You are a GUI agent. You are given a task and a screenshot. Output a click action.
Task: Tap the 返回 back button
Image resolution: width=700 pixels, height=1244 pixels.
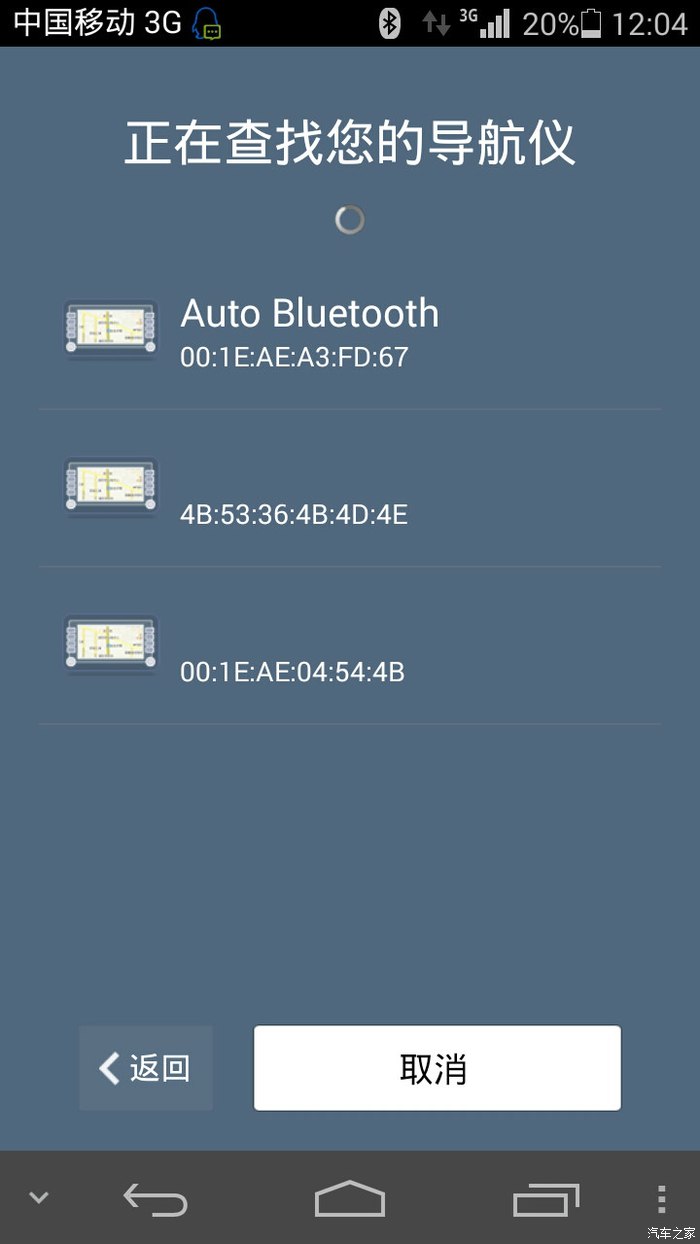coord(146,1068)
